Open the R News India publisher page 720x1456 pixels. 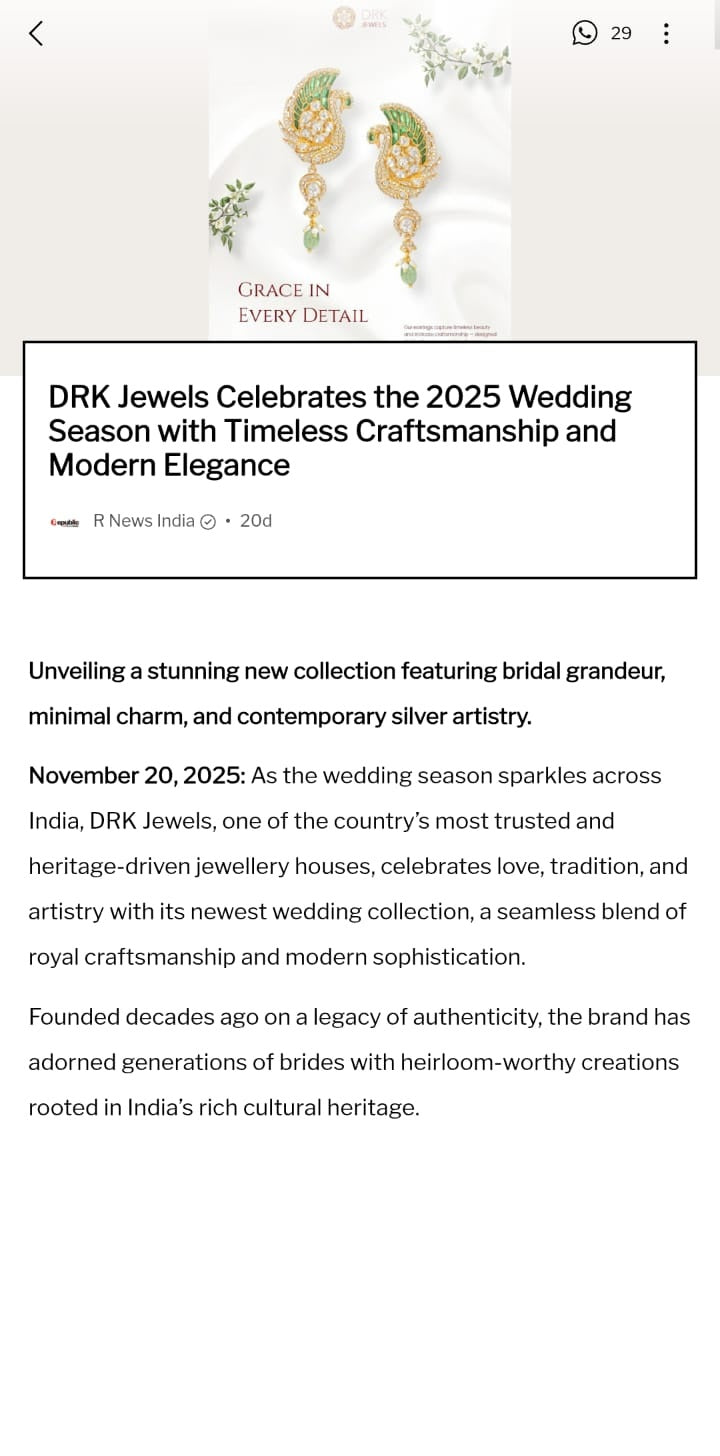point(143,521)
